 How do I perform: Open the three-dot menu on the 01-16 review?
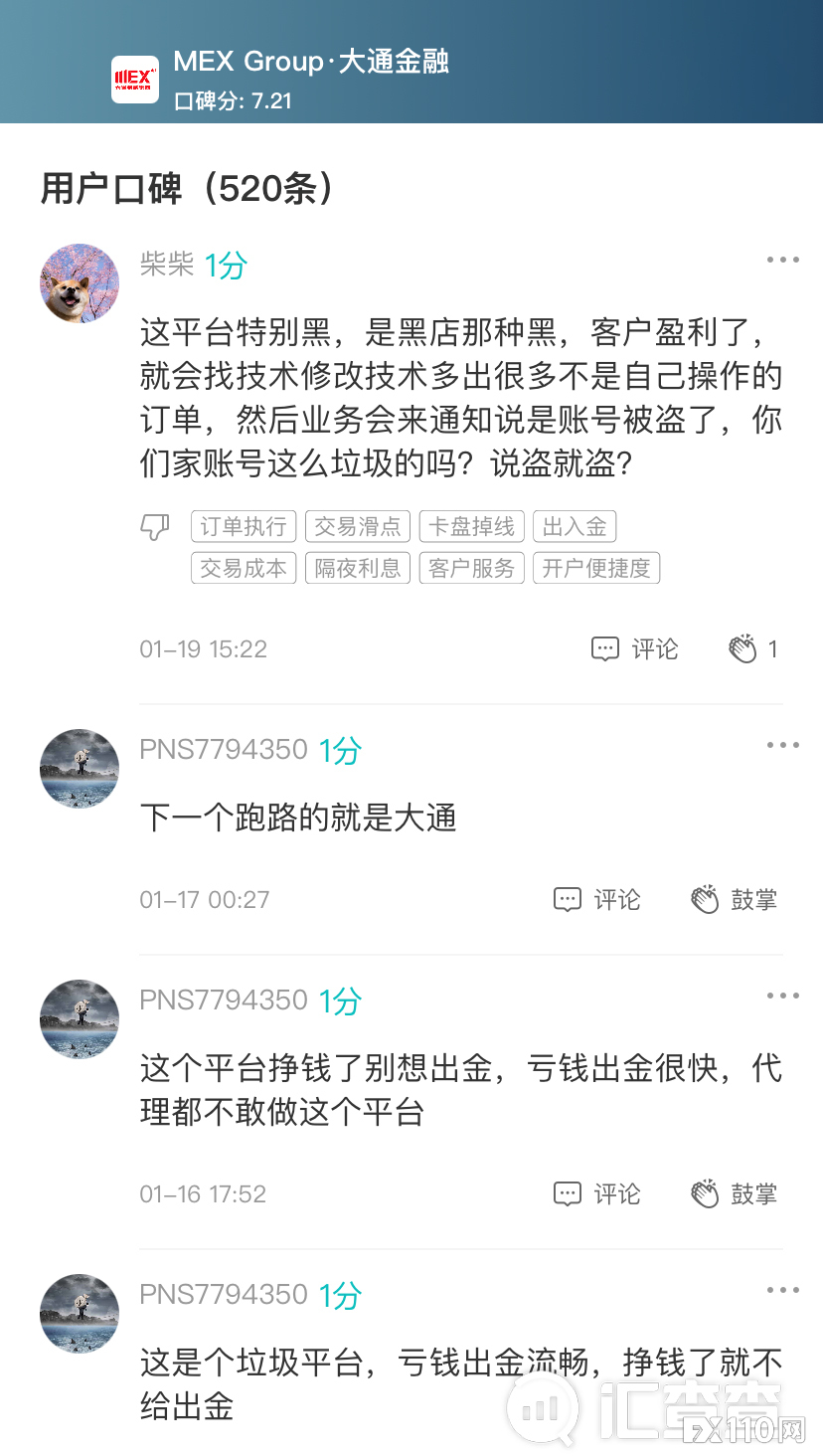783,995
